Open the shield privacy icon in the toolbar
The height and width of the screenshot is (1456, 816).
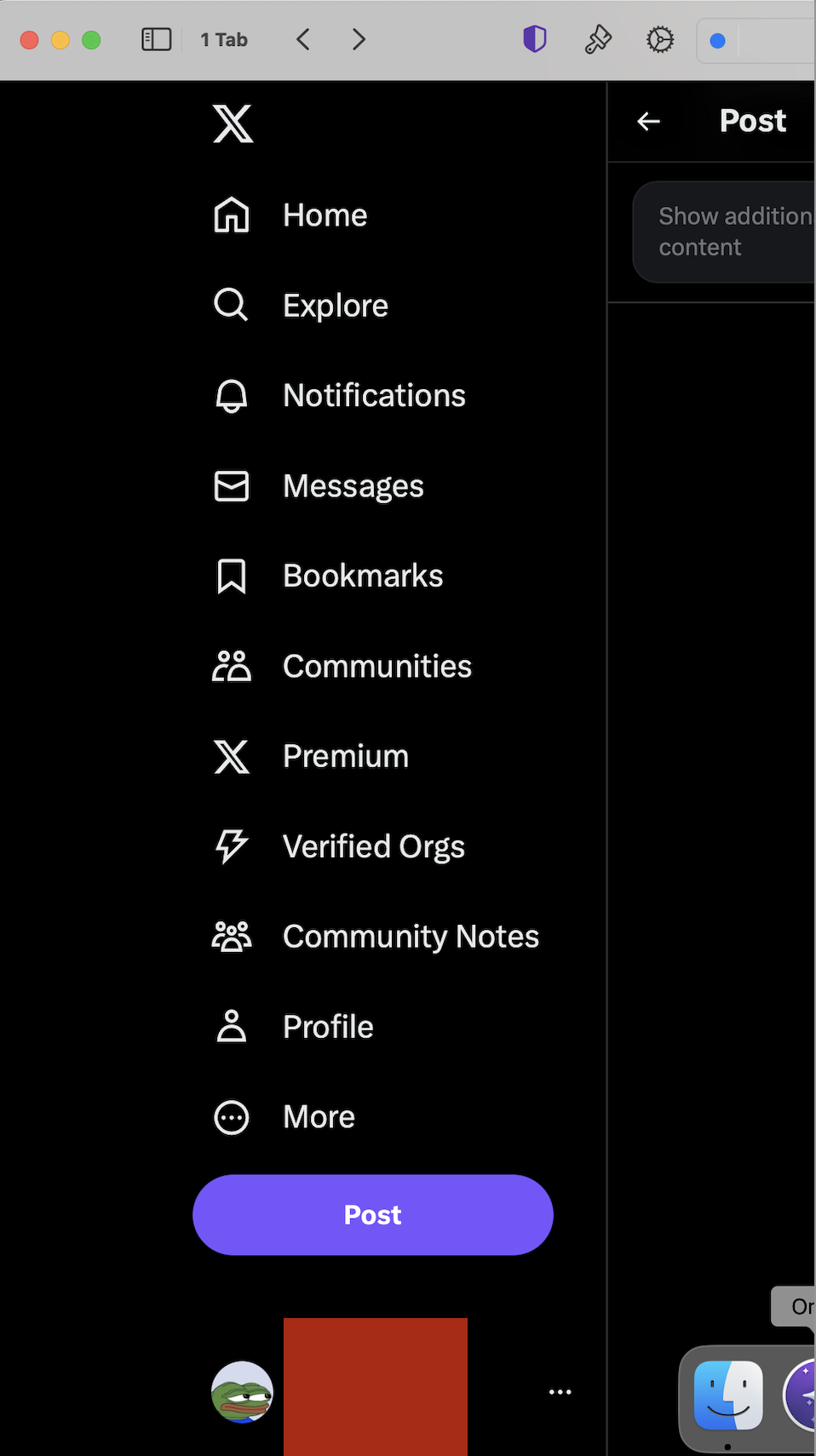pos(535,39)
